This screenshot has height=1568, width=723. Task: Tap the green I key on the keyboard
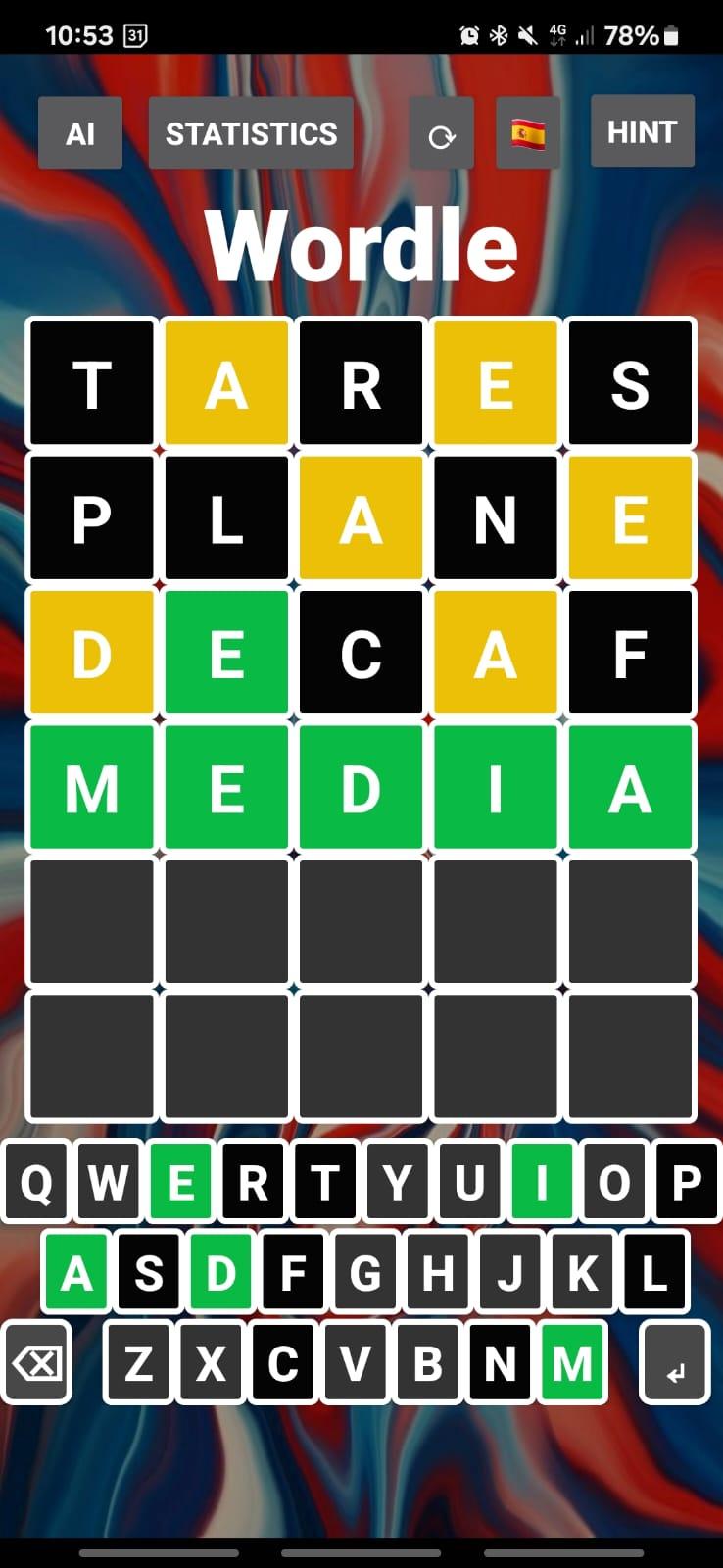(x=542, y=1181)
